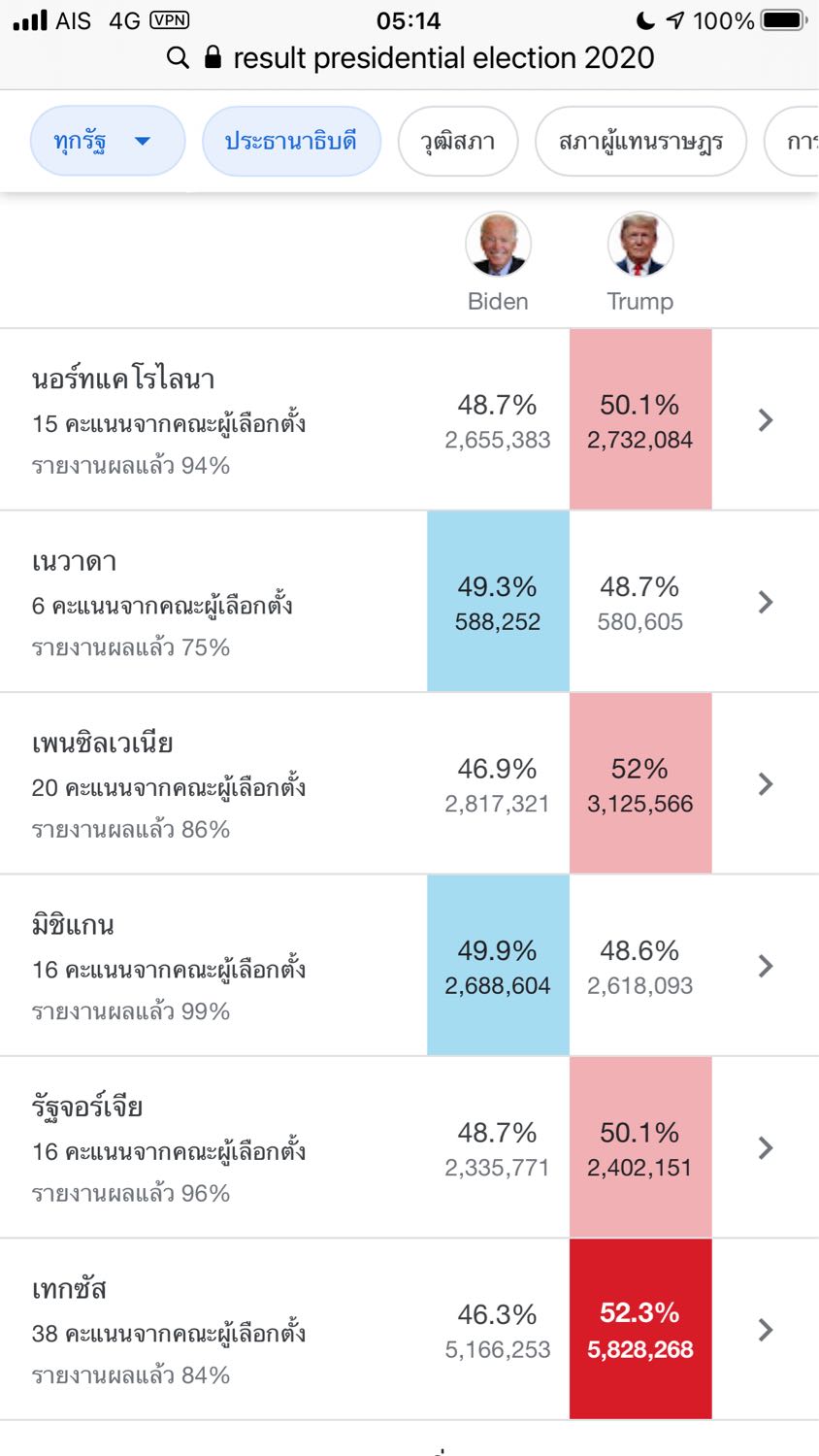Open รัฐจอร์เจีย results details
819x1456 pixels.
click(409, 1147)
